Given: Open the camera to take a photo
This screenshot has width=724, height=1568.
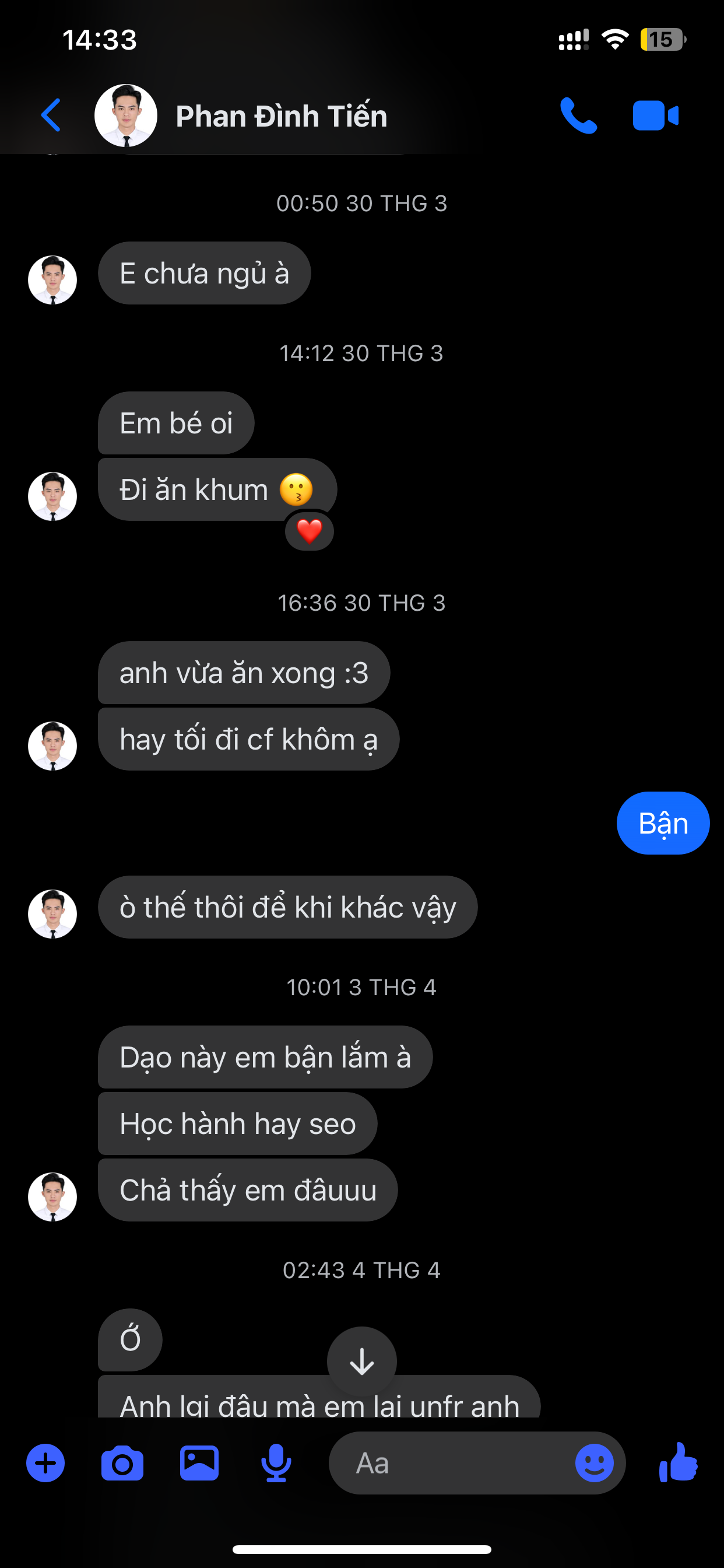Looking at the screenshot, I should point(122,1462).
